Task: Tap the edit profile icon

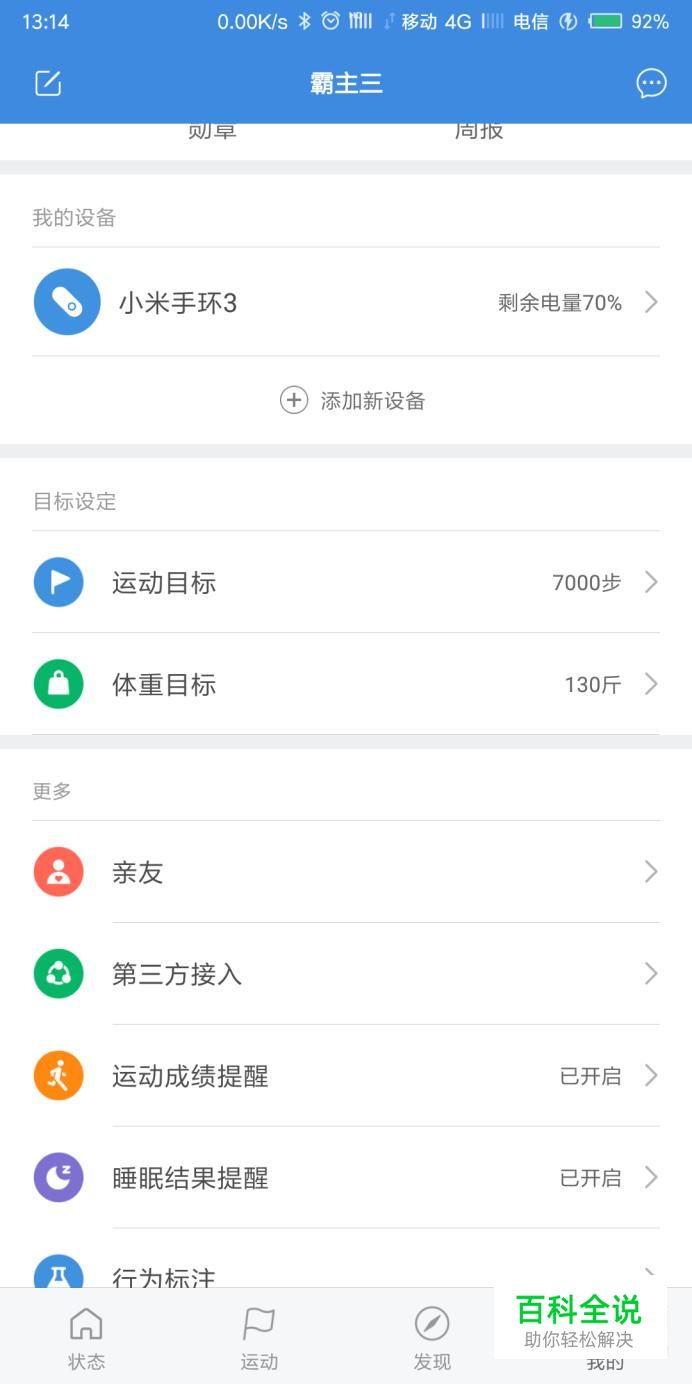Action: pyautogui.click(x=48, y=84)
